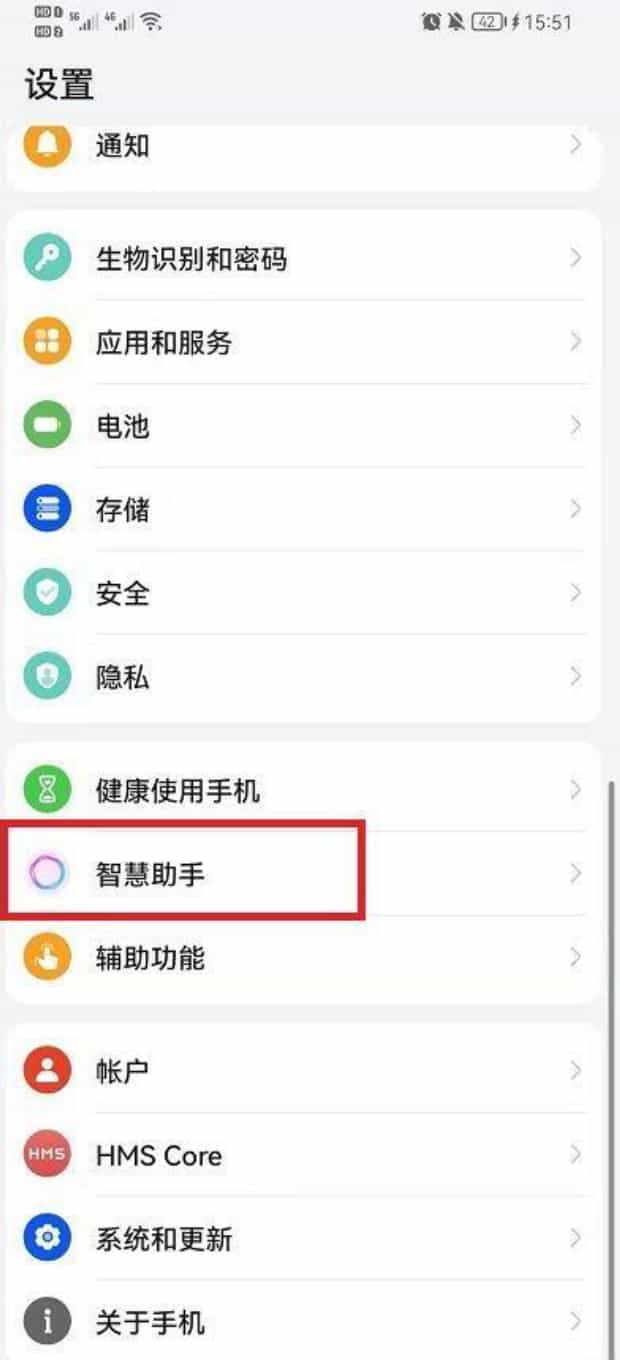Open 系统和更新
Viewport: 620px width, 1360px height.
300,1239
